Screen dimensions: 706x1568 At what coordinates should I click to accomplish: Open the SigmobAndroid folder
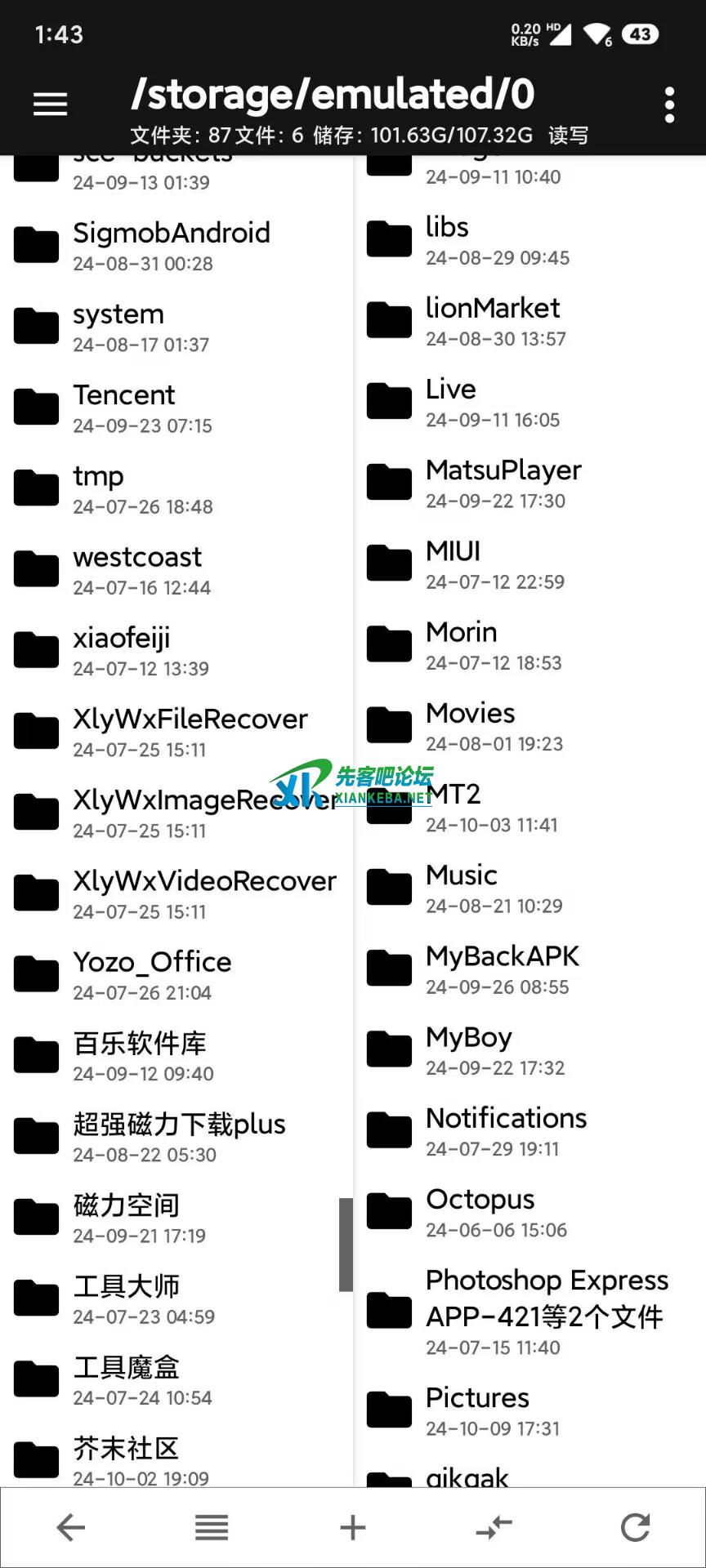(172, 246)
